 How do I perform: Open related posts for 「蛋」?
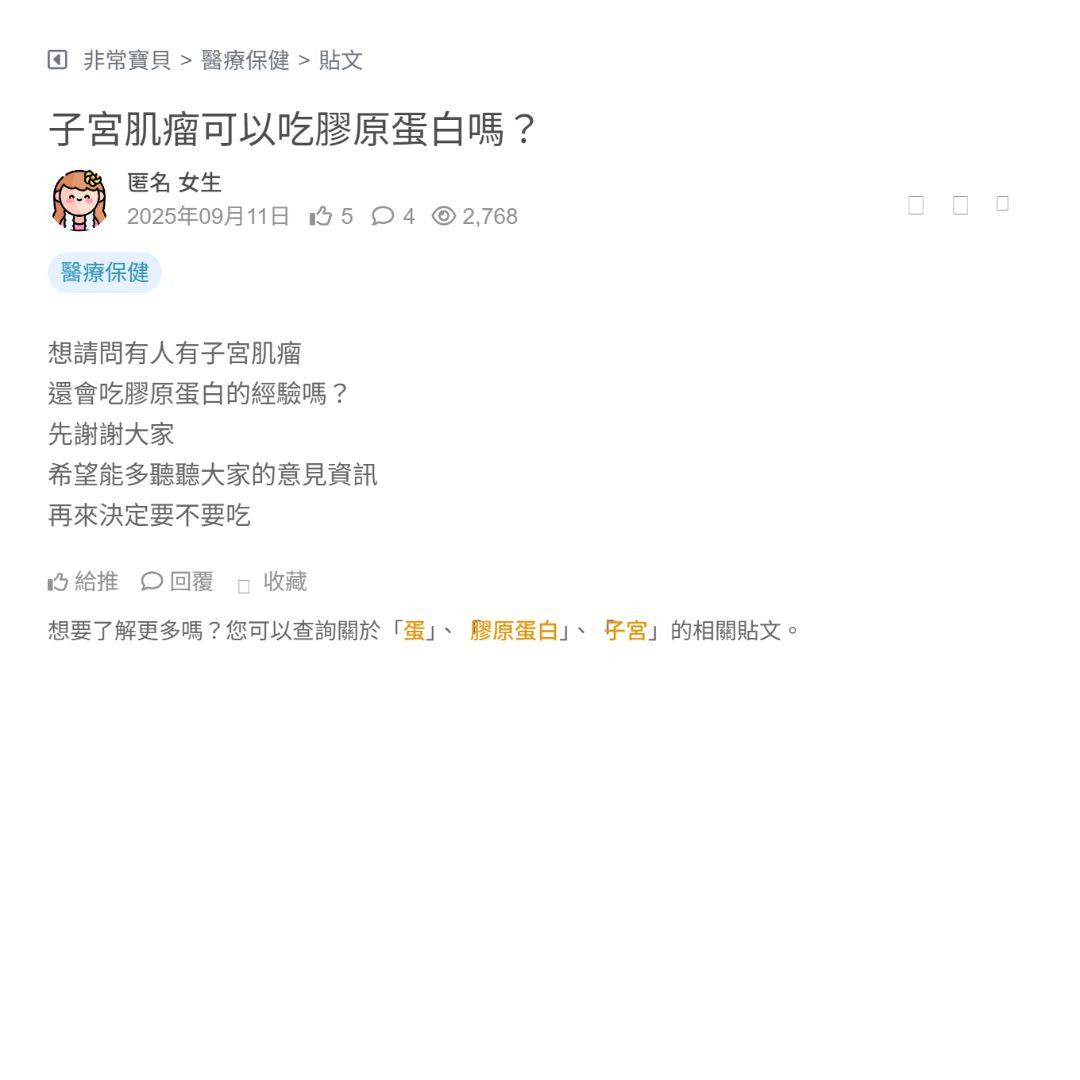tap(414, 631)
